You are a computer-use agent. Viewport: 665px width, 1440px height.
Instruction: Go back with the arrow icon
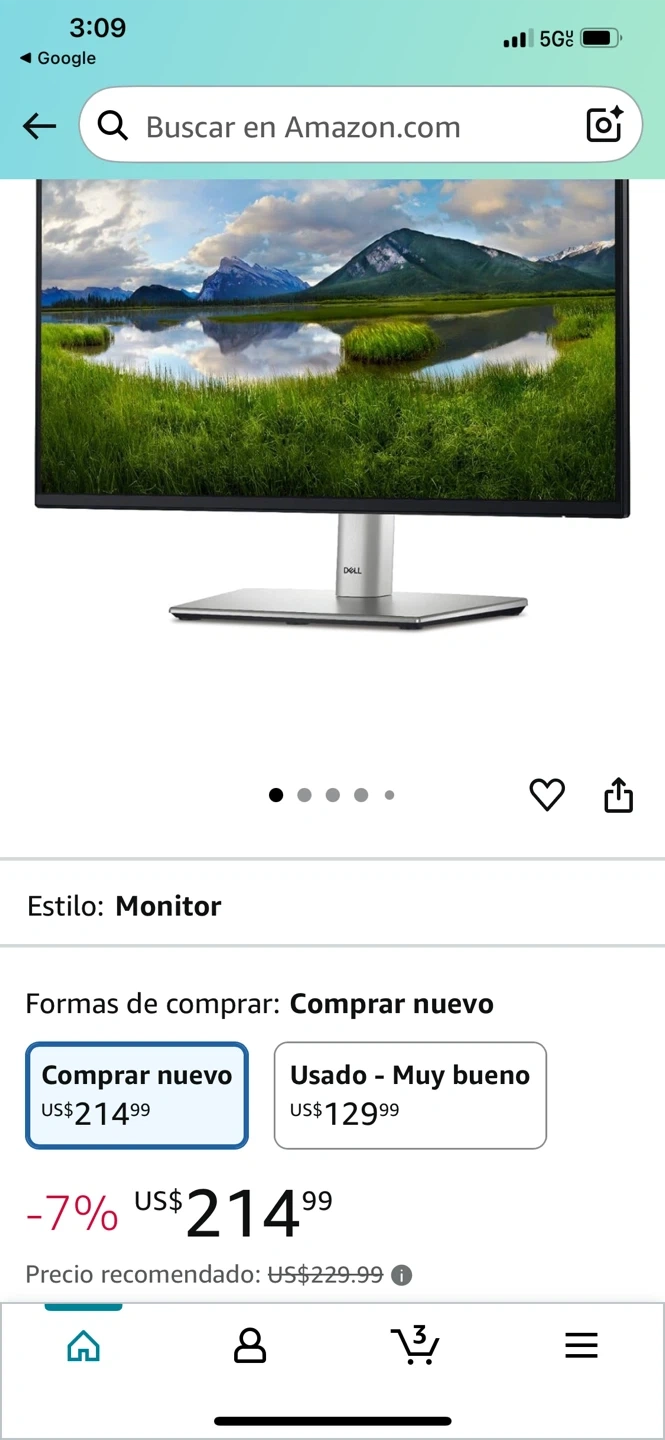39,126
